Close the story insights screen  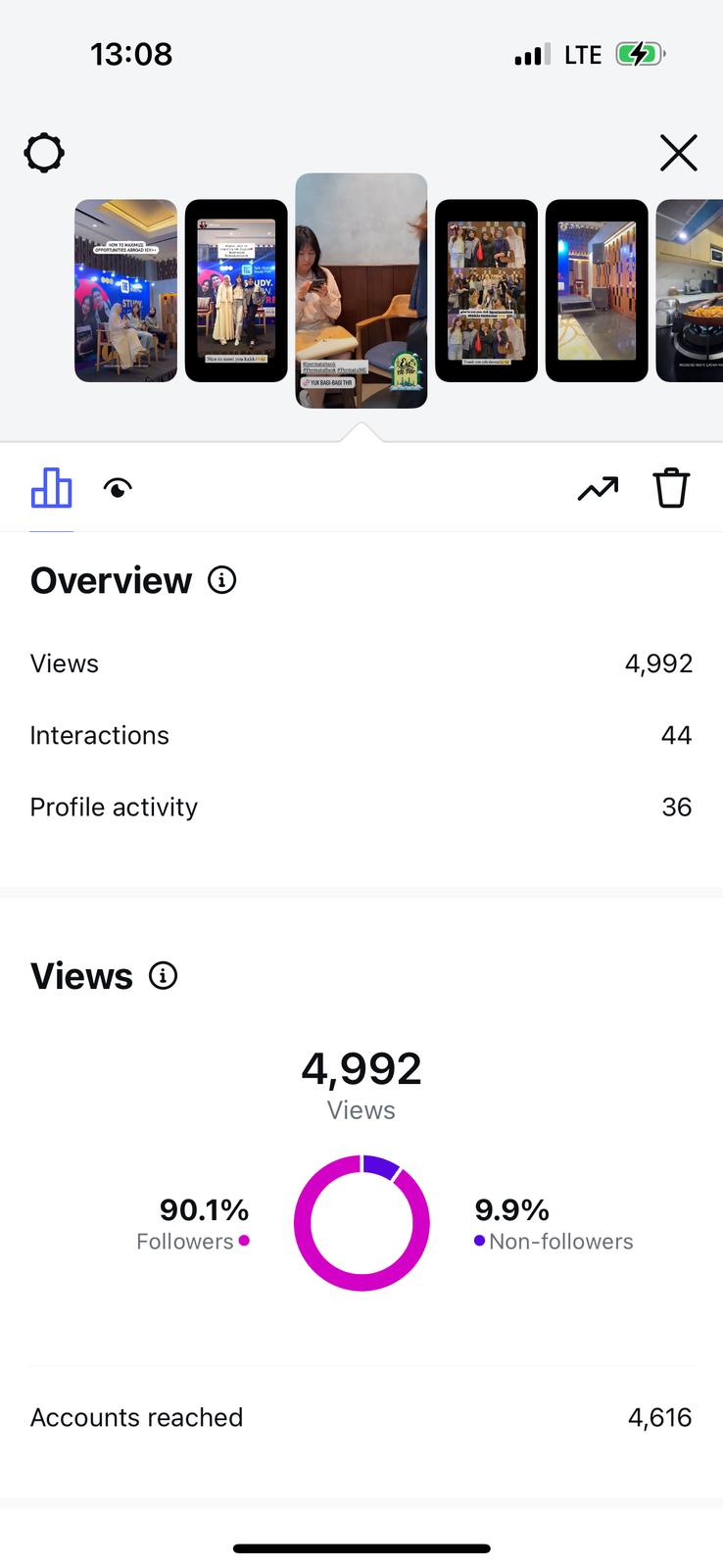coord(678,153)
